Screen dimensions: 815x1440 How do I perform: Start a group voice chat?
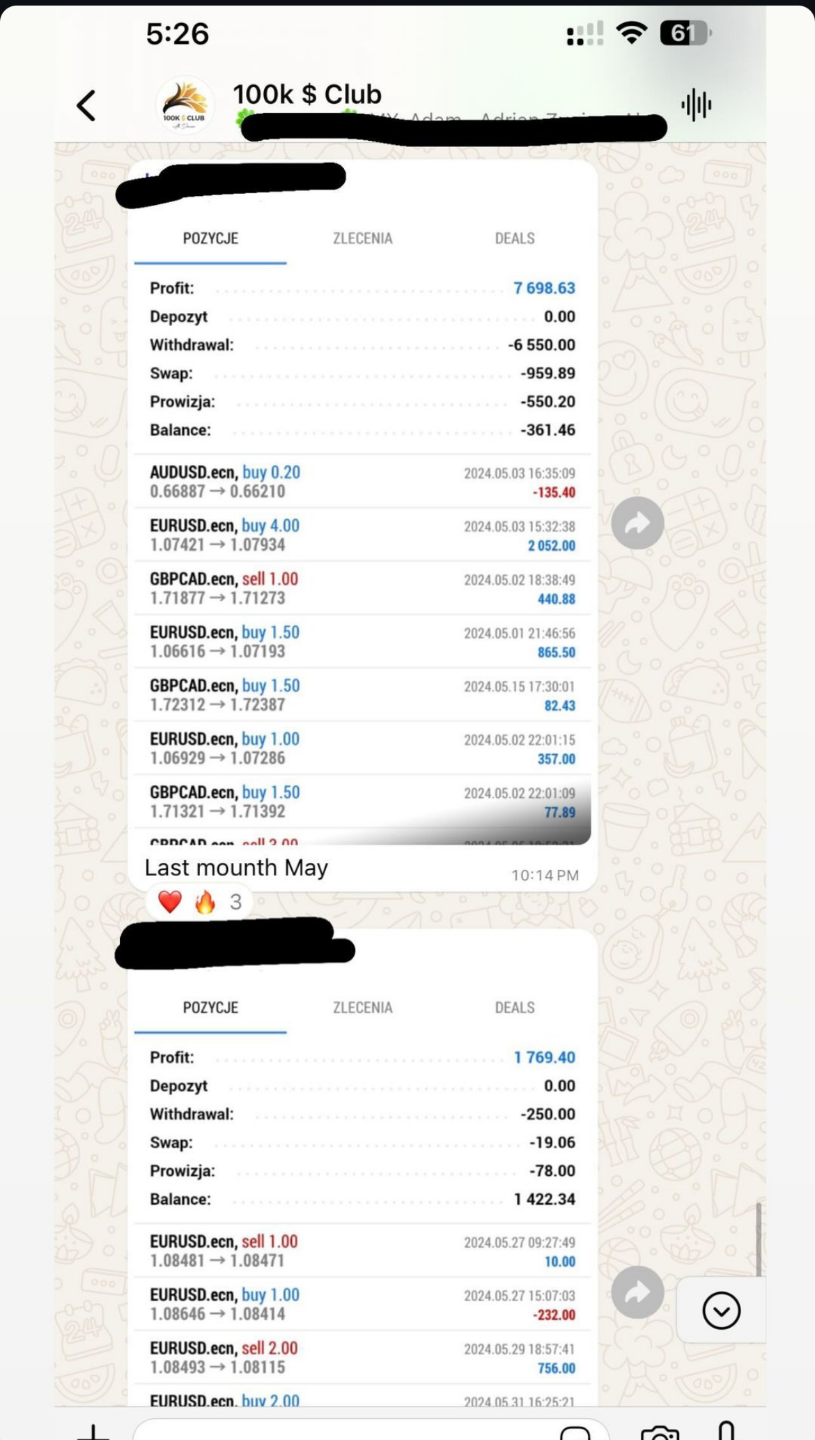pos(696,104)
